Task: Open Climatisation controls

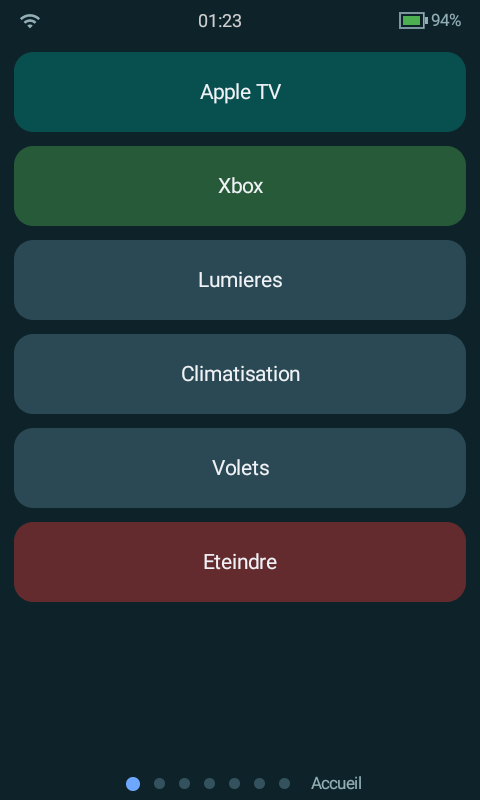Action: [240, 373]
